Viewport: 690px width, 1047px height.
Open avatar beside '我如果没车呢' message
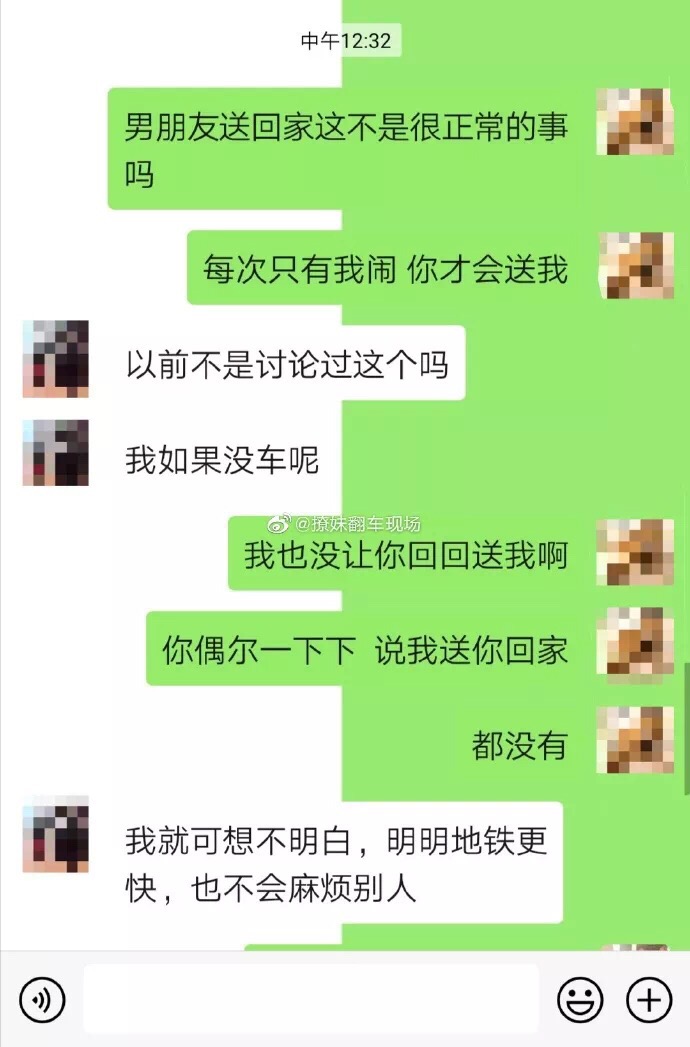55,453
